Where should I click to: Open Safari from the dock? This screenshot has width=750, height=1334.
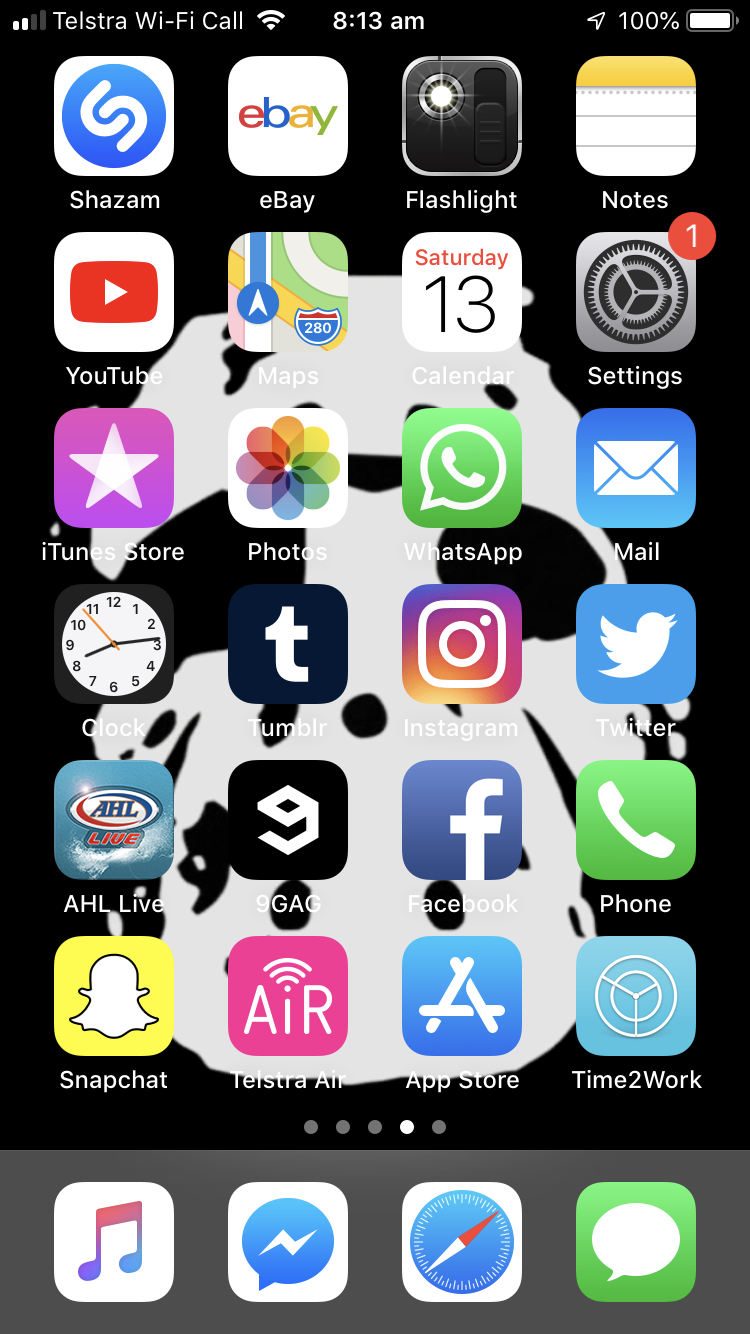tap(462, 1242)
